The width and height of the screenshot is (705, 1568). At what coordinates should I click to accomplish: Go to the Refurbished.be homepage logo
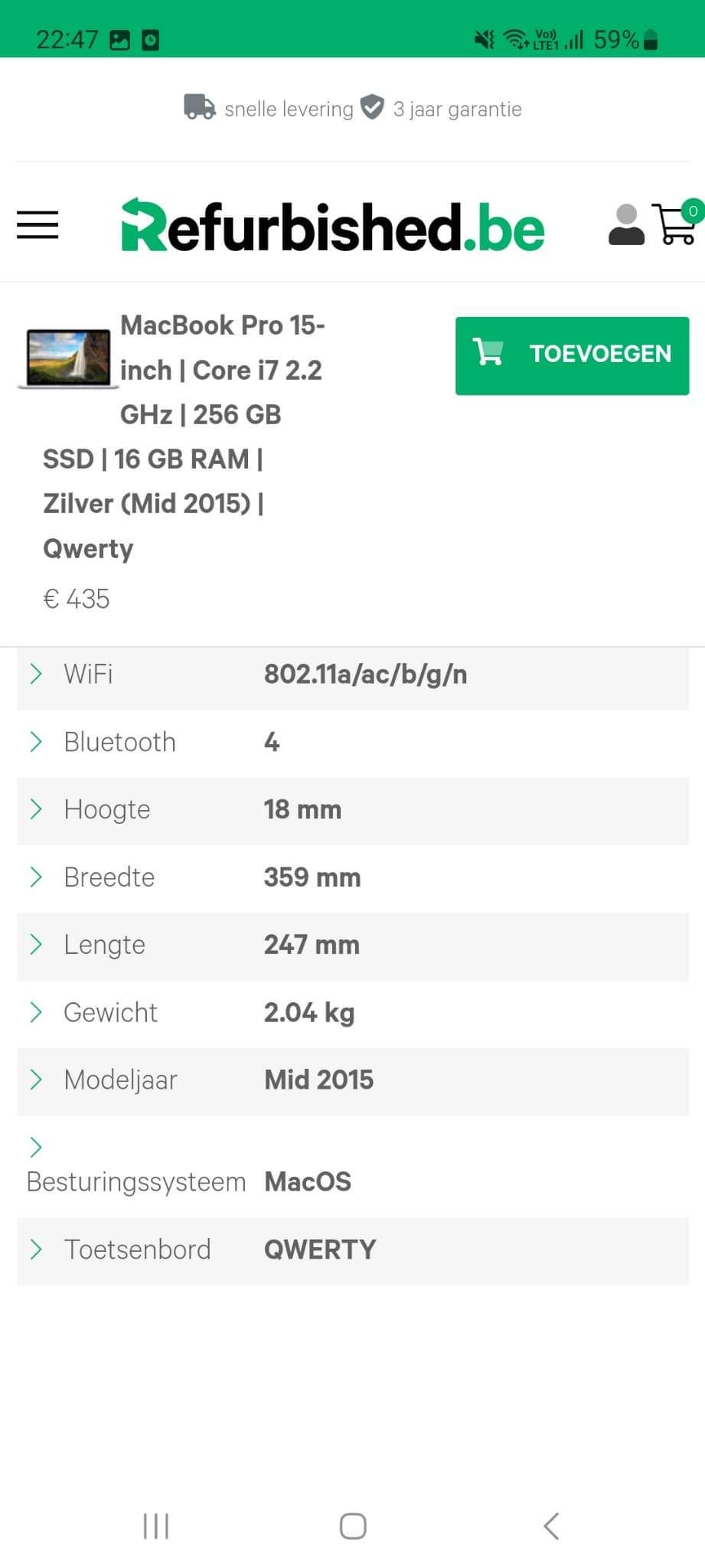[x=333, y=227]
